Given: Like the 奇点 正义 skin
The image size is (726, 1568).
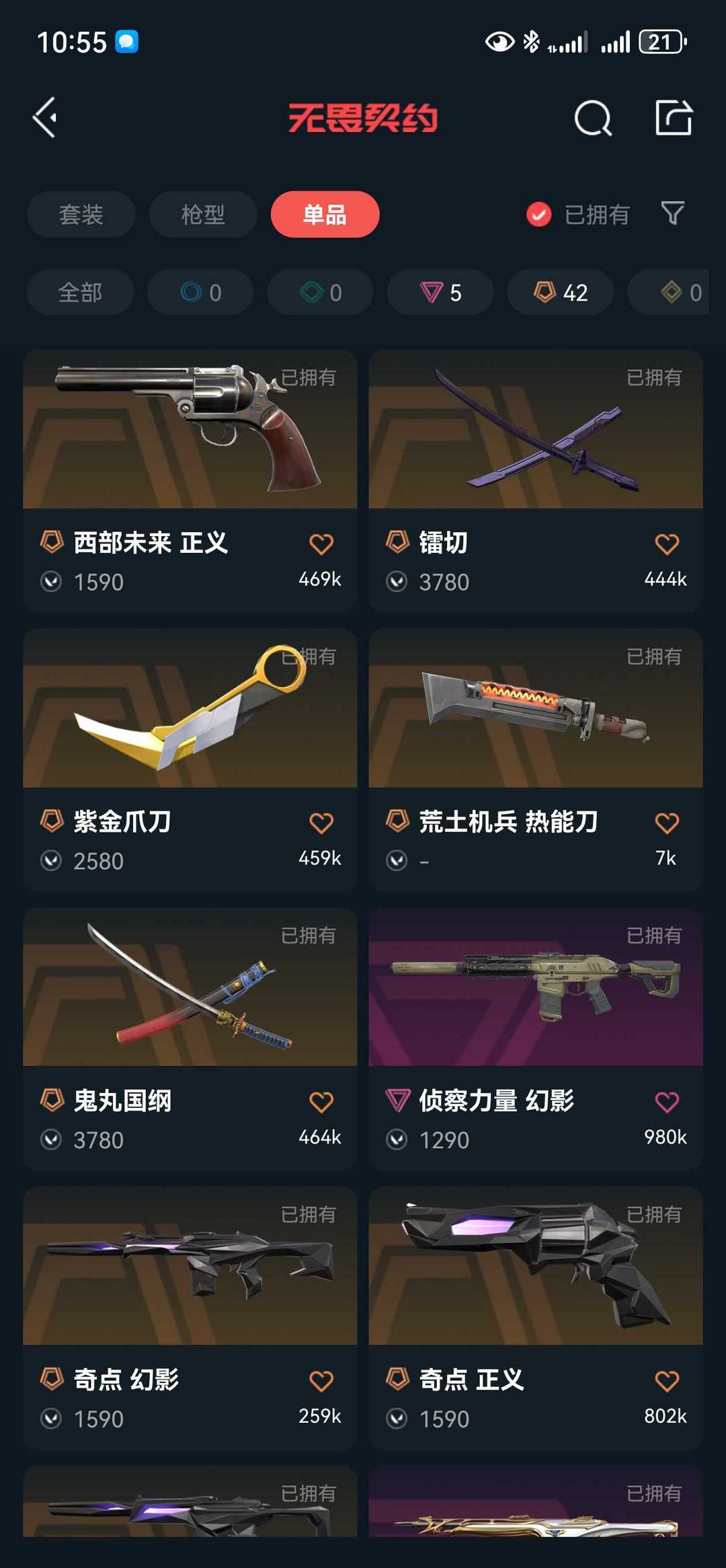Looking at the screenshot, I should pyautogui.click(x=667, y=1381).
